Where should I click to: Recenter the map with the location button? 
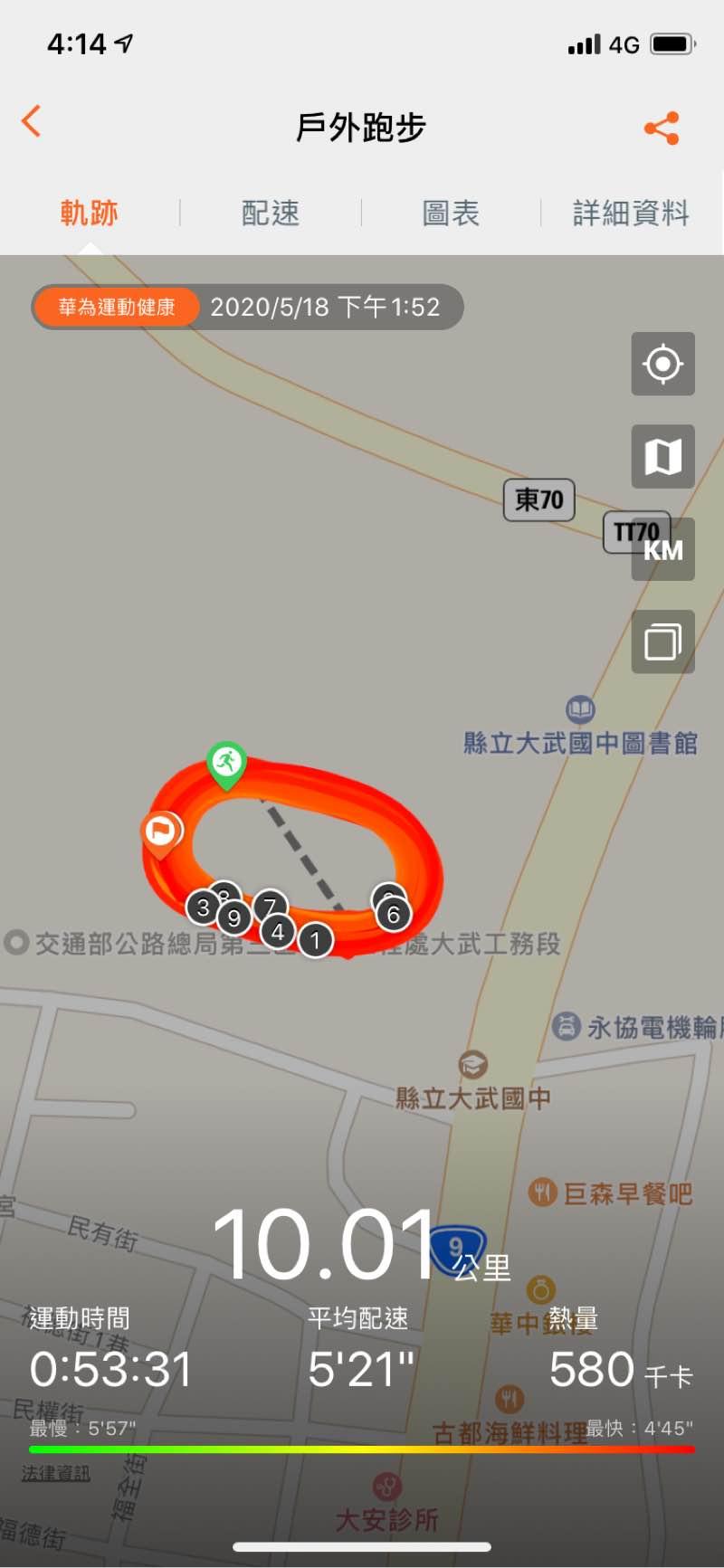pyautogui.click(x=662, y=364)
